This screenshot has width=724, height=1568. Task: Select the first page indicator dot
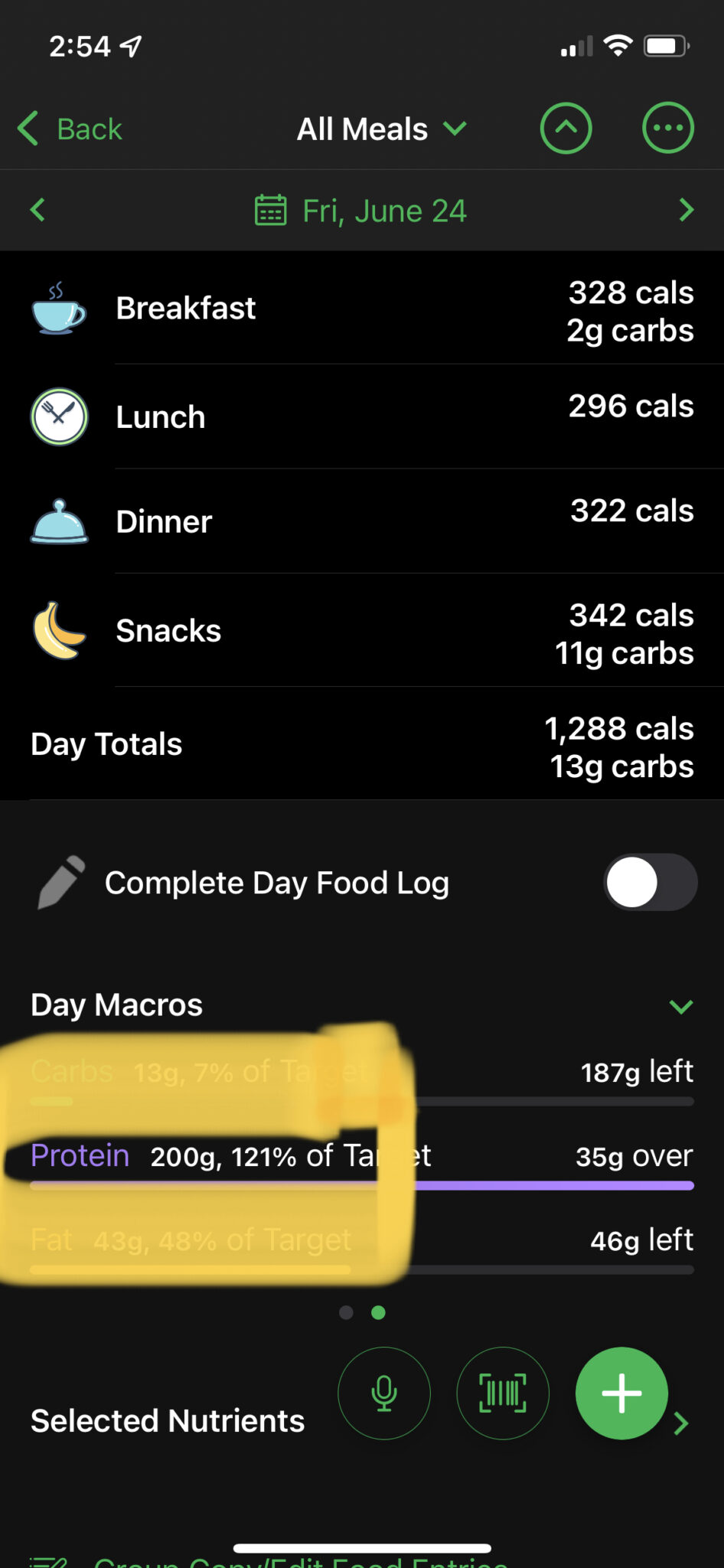tap(345, 1312)
